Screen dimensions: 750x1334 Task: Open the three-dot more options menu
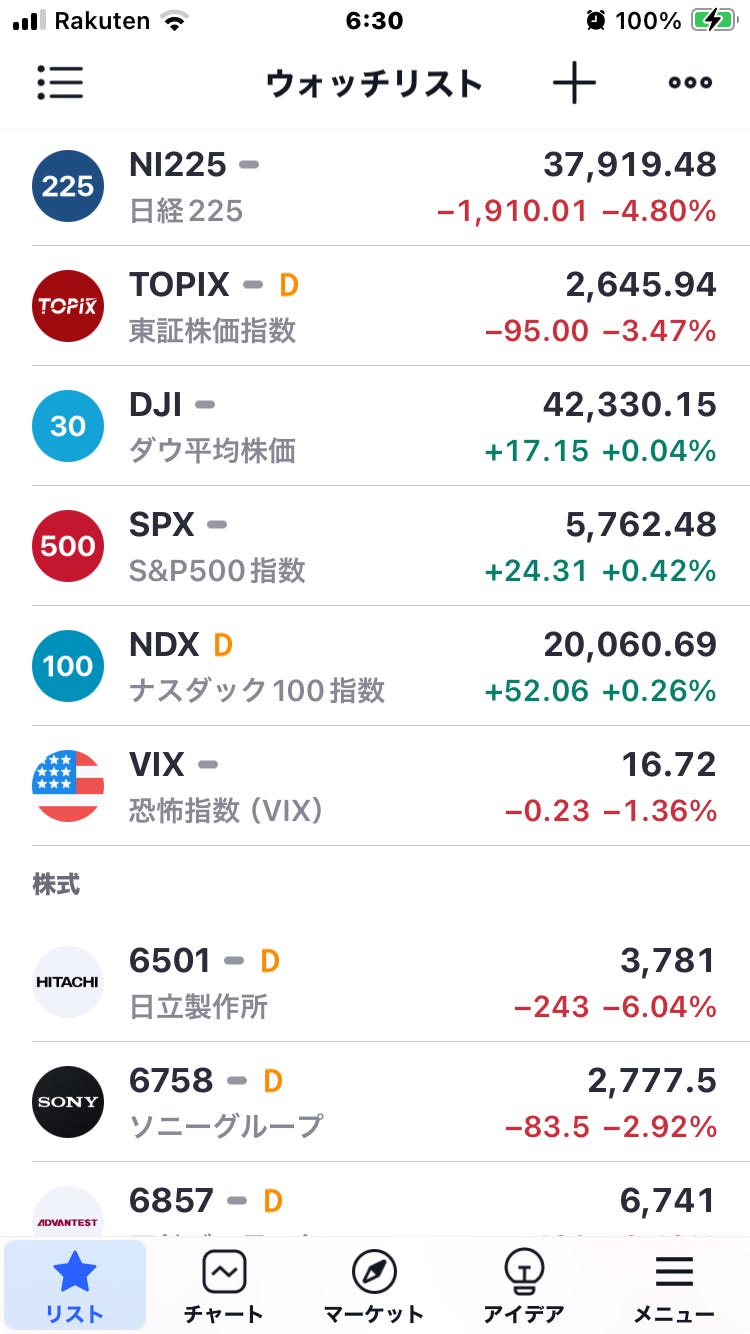(690, 83)
